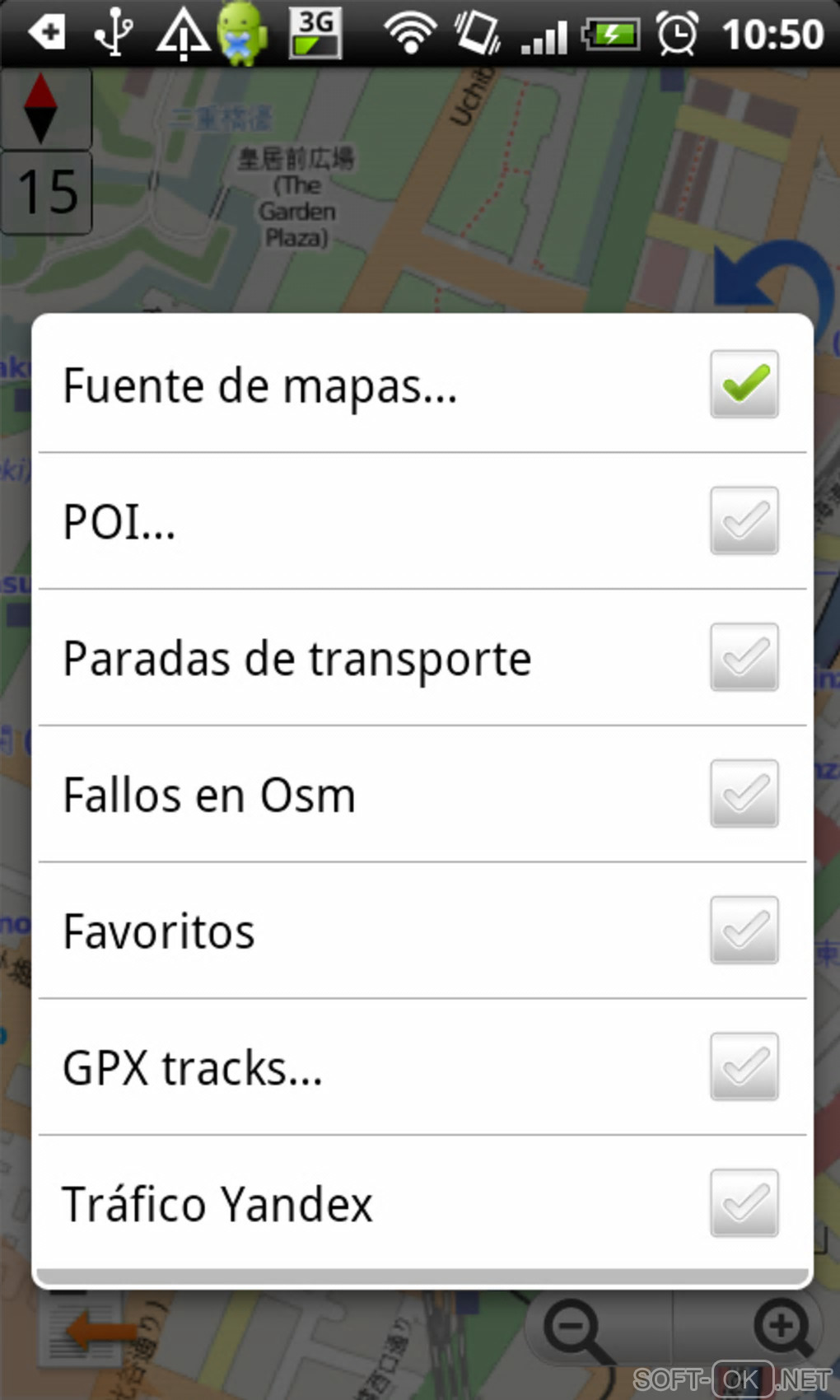This screenshot has height=1400, width=840.
Task: Show Favoritos on the map
Action: point(743,931)
